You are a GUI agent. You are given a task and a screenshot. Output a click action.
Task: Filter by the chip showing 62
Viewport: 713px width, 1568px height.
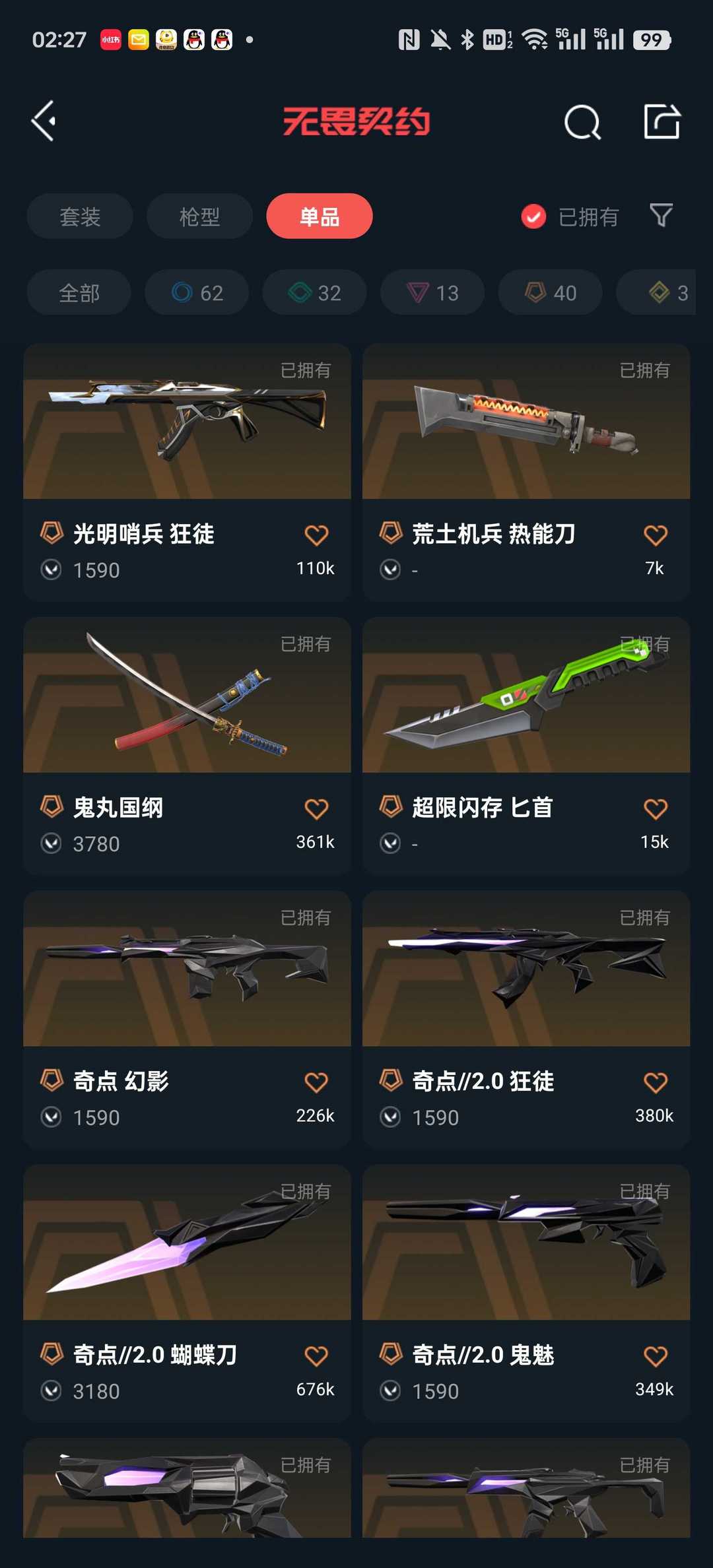coord(197,292)
